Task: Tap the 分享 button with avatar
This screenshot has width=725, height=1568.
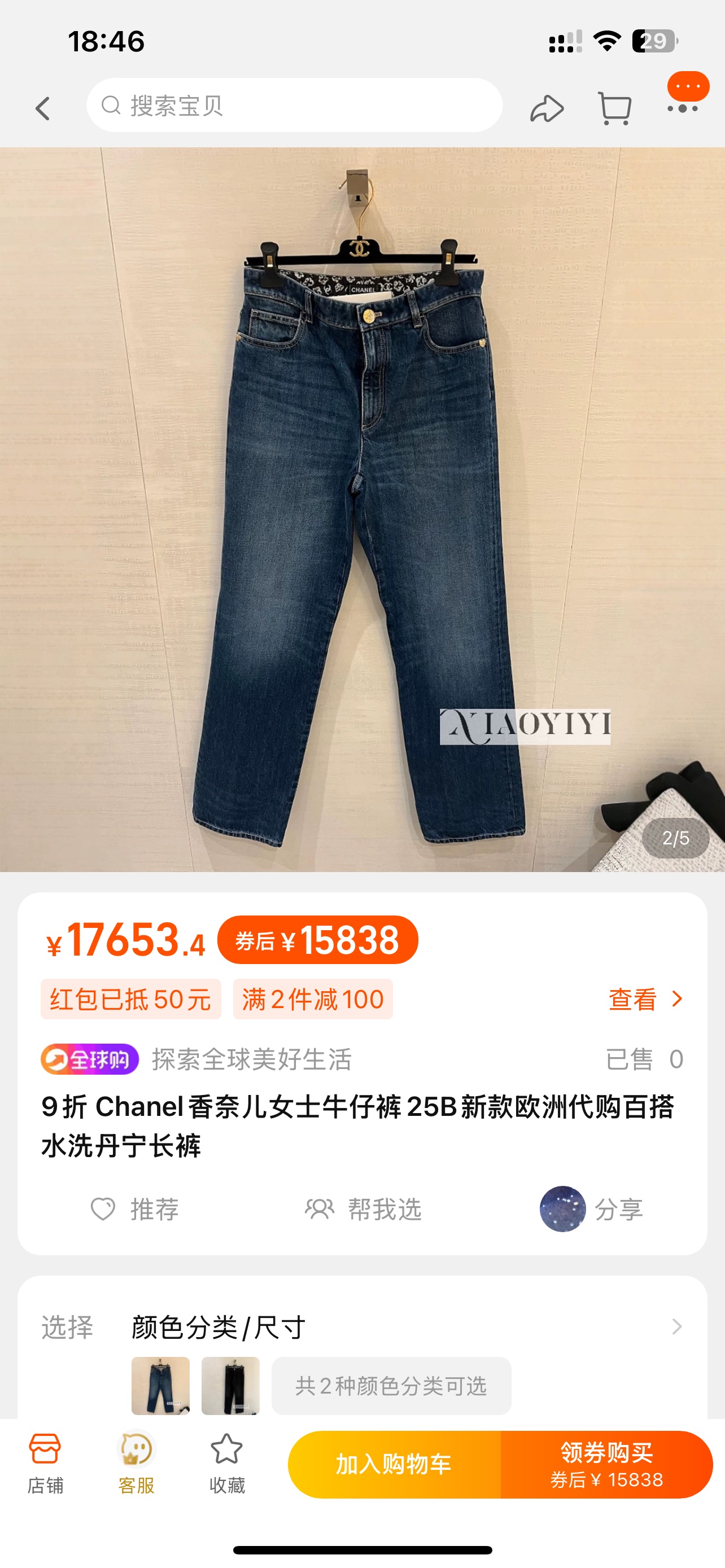Action: coord(592,1209)
